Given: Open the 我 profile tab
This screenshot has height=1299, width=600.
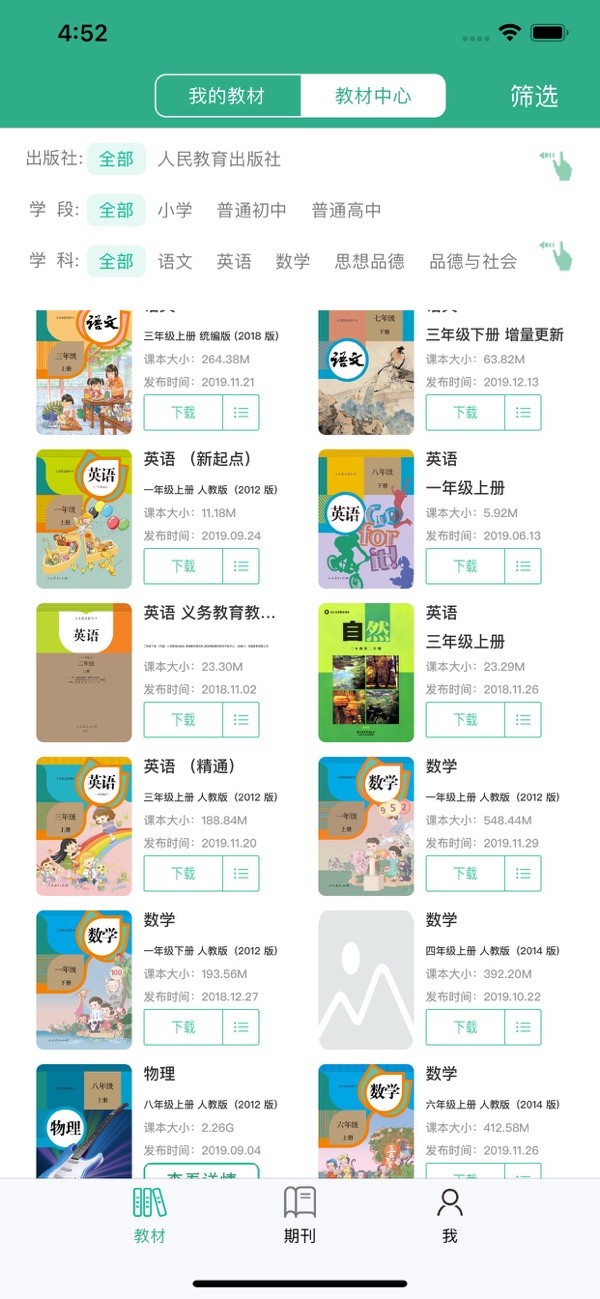Looking at the screenshot, I should tap(450, 1215).
